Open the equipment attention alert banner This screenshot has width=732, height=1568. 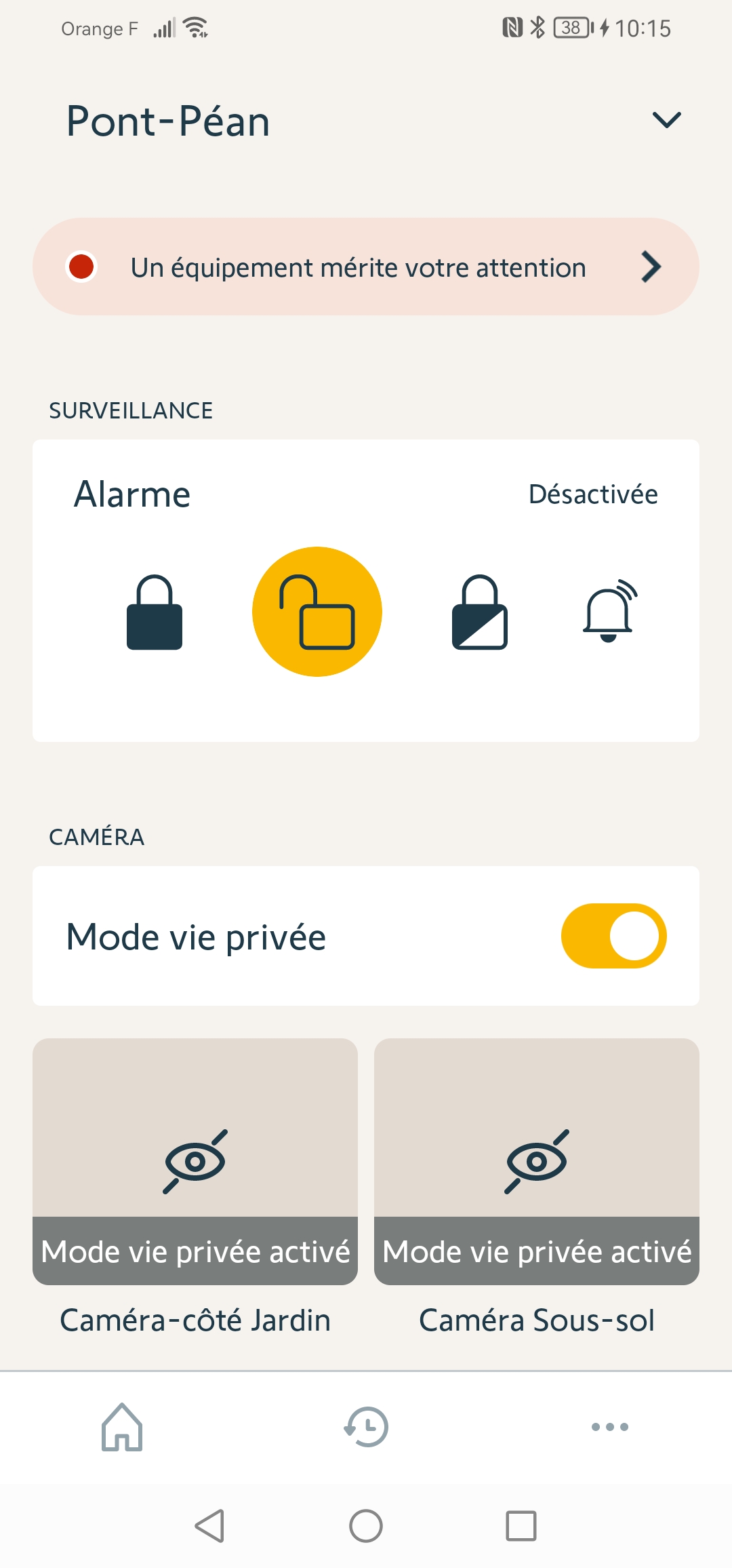pyautogui.click(x=366, y=267)
